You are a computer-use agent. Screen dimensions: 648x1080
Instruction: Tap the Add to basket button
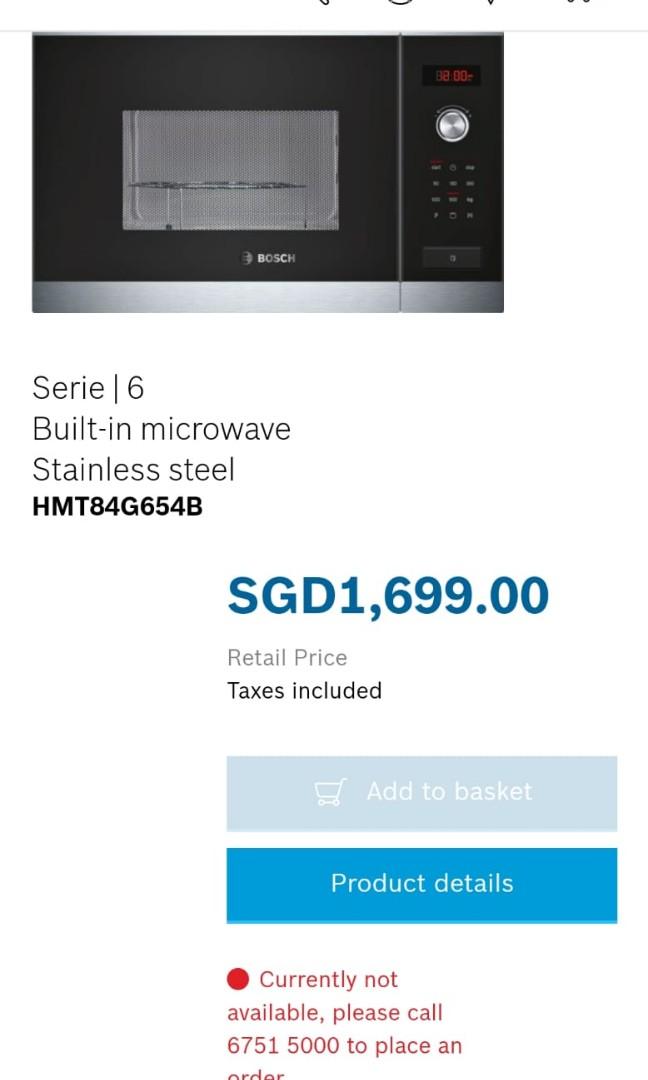tap(421, 793)
